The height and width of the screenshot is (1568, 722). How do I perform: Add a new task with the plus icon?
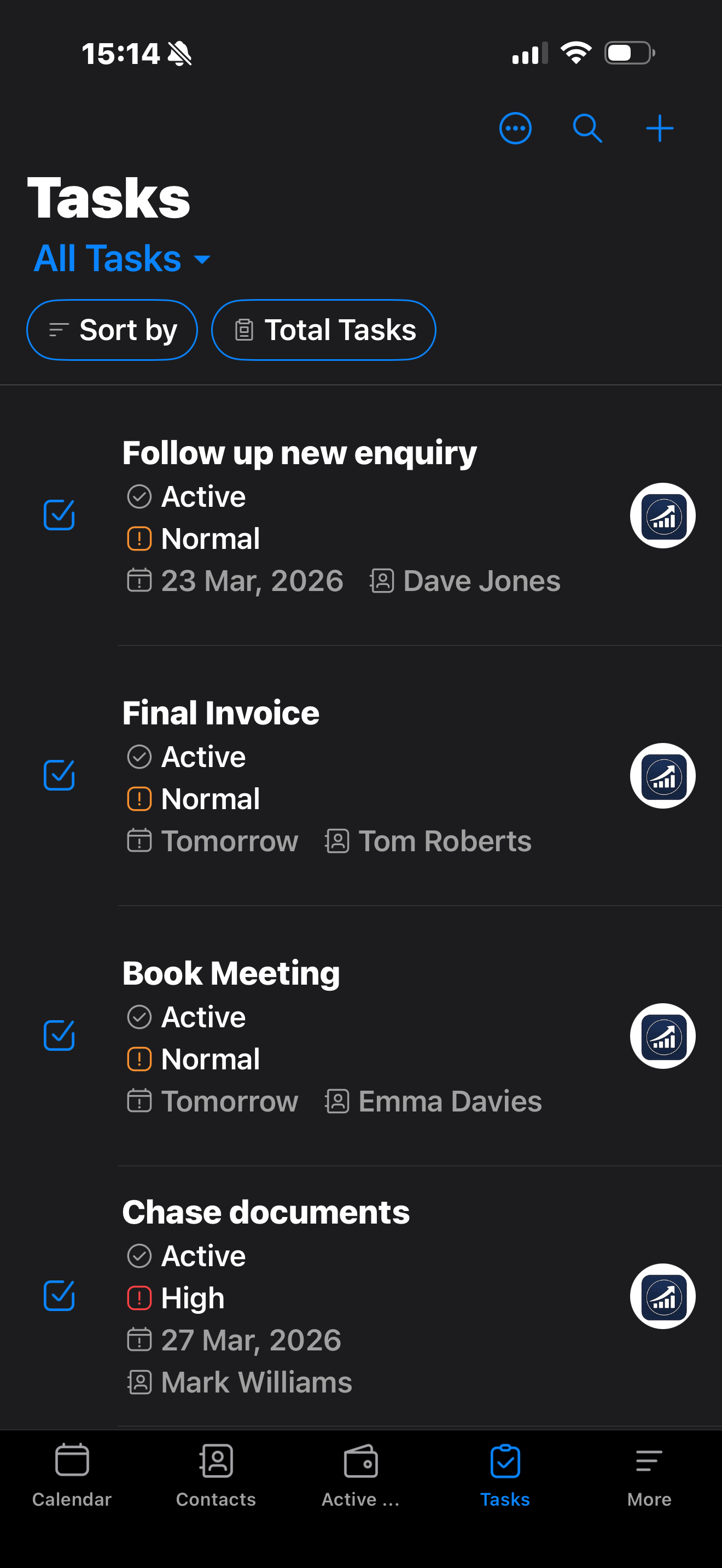pos(659,128)
